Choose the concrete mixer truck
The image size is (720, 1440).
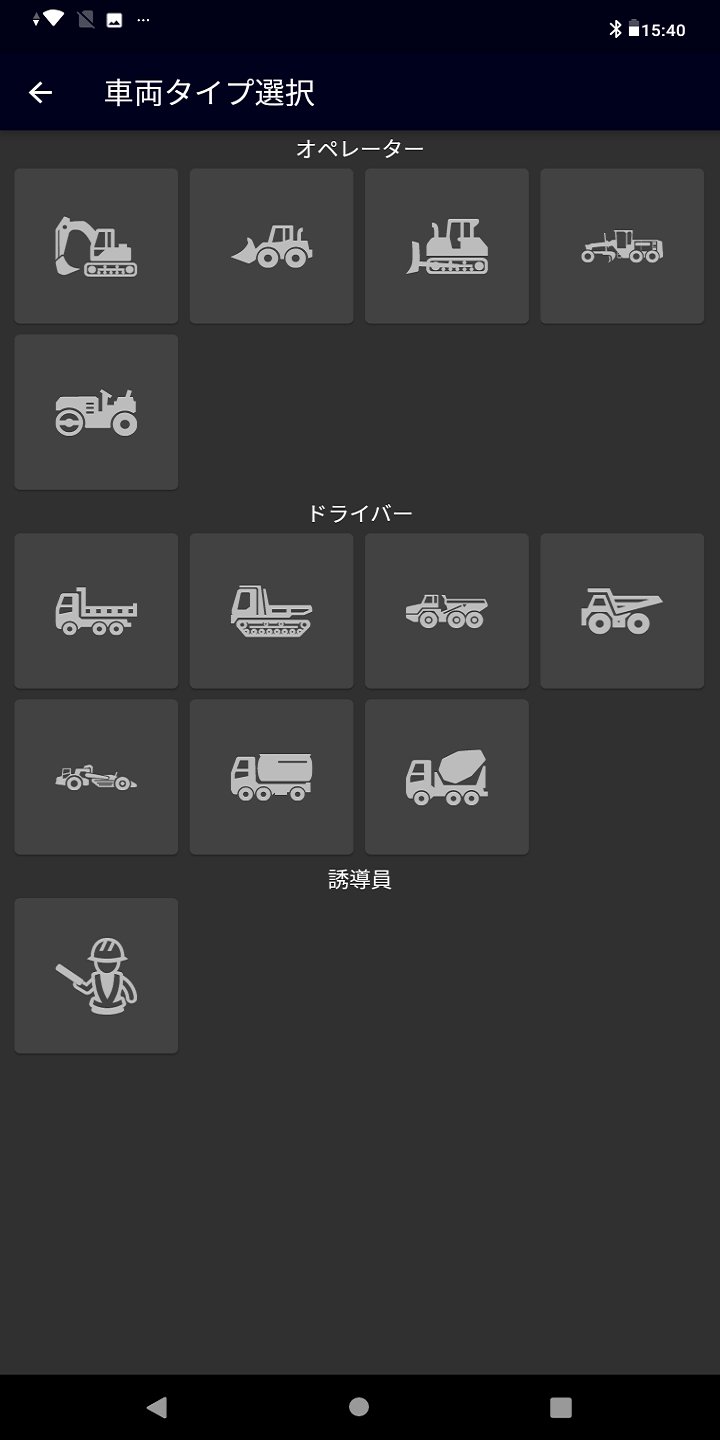446,776
